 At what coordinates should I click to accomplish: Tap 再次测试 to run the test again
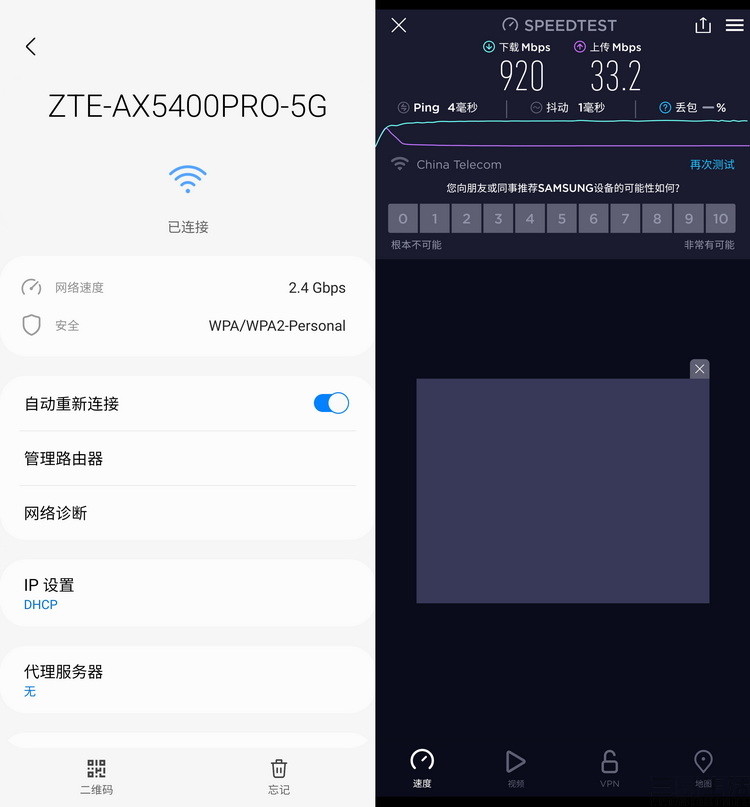click(712, 164)
